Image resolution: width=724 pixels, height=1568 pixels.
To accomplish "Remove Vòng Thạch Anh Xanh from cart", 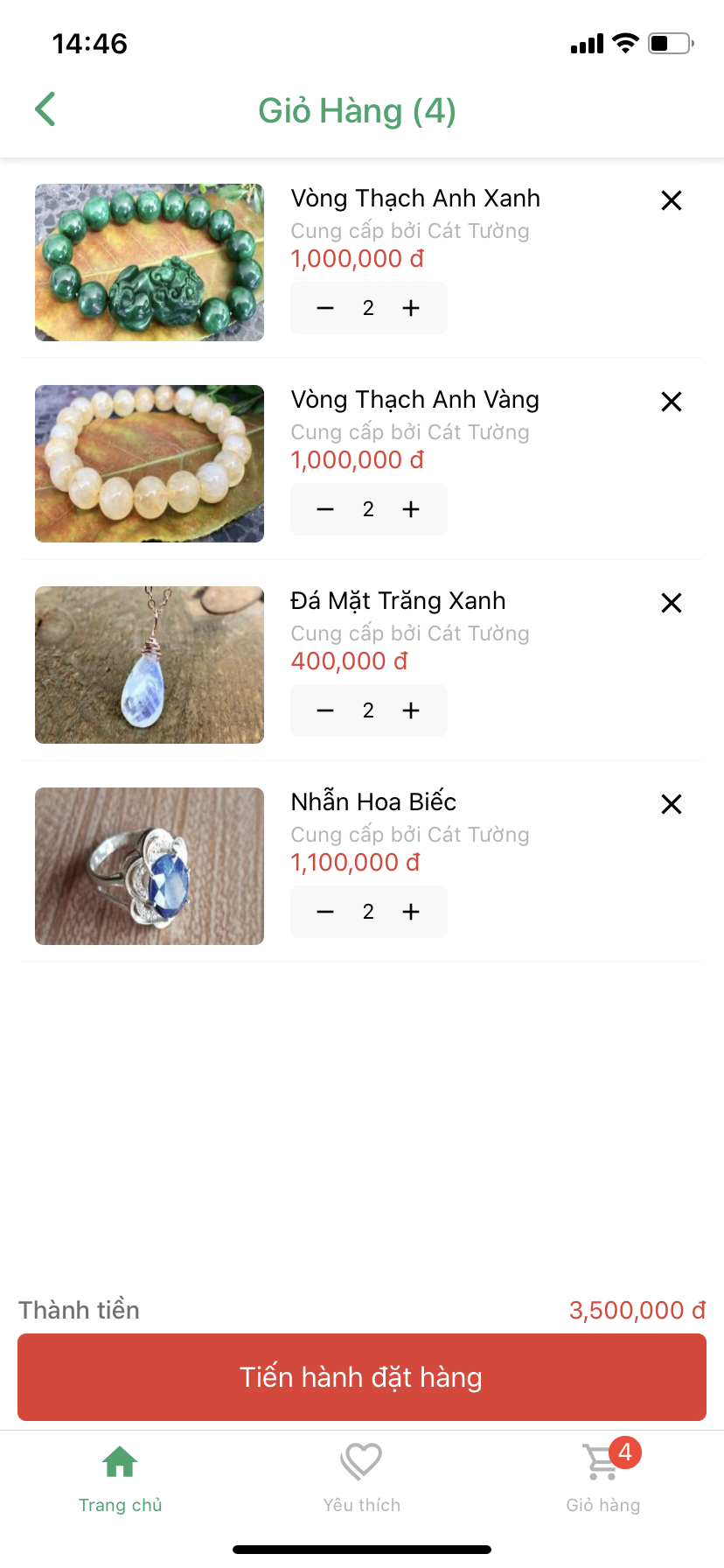I will [672, 201].
